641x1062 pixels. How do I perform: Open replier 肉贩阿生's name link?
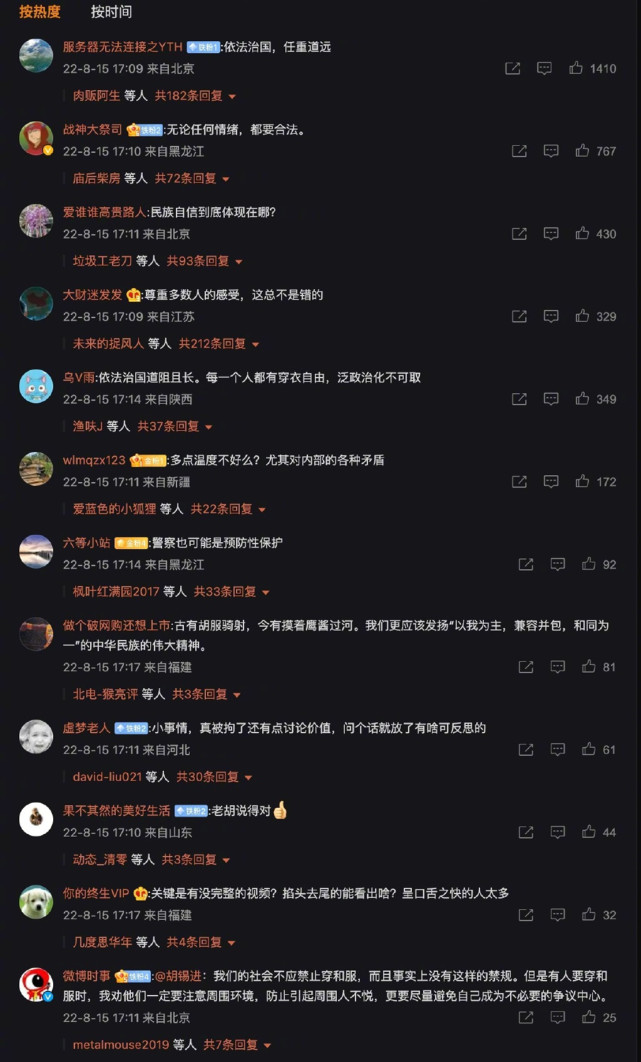(x=96, y=96)
